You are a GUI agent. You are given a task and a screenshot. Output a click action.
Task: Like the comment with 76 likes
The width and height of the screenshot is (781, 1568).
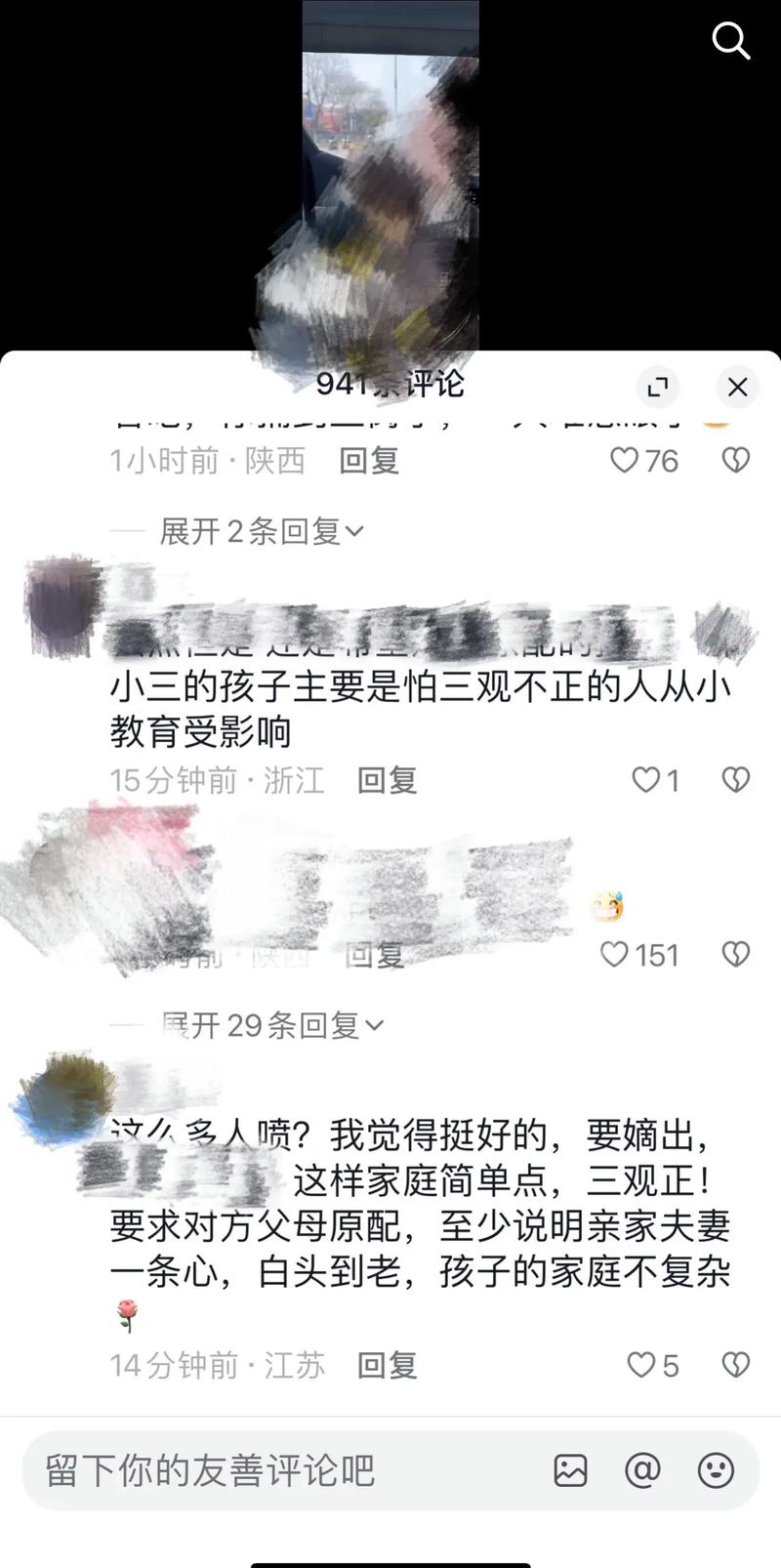coord(625,460)
